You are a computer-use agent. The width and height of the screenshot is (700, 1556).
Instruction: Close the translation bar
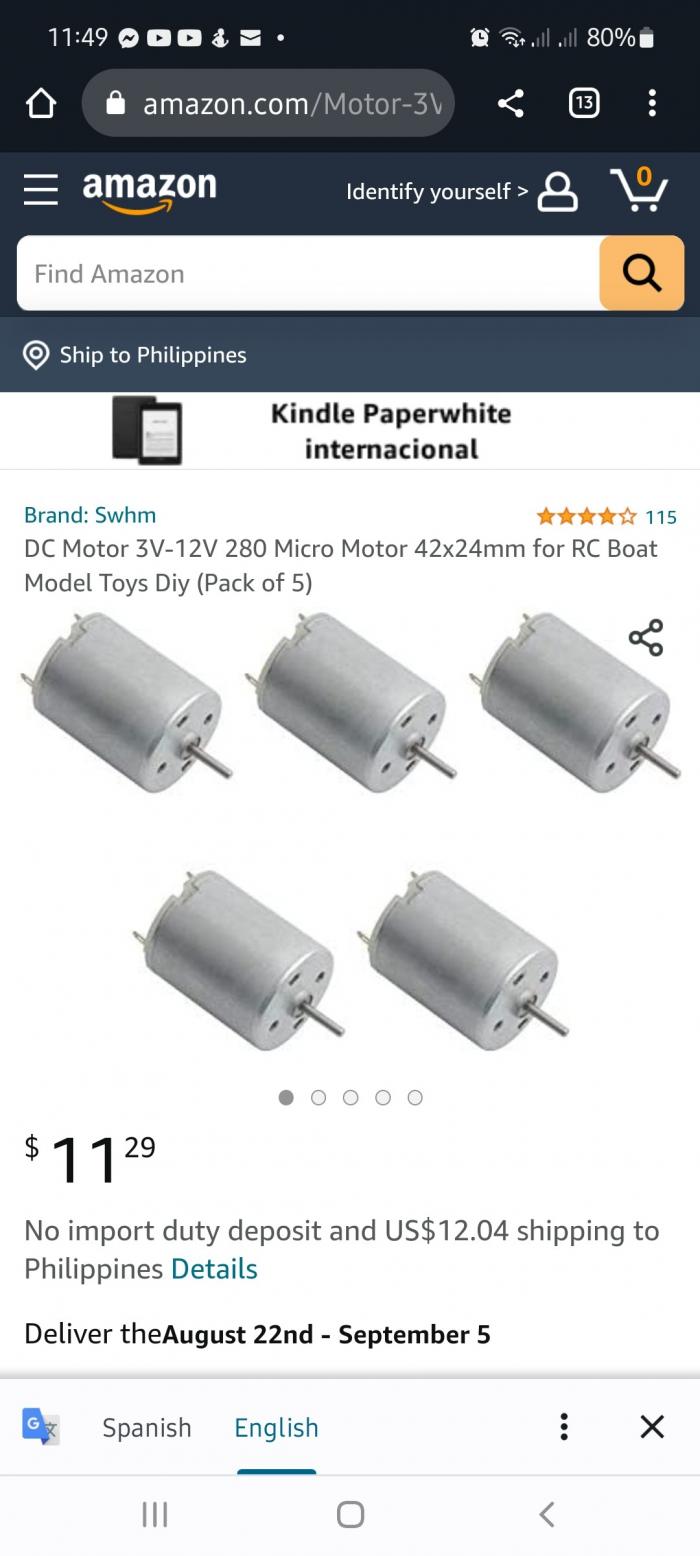click(652, 1427)
